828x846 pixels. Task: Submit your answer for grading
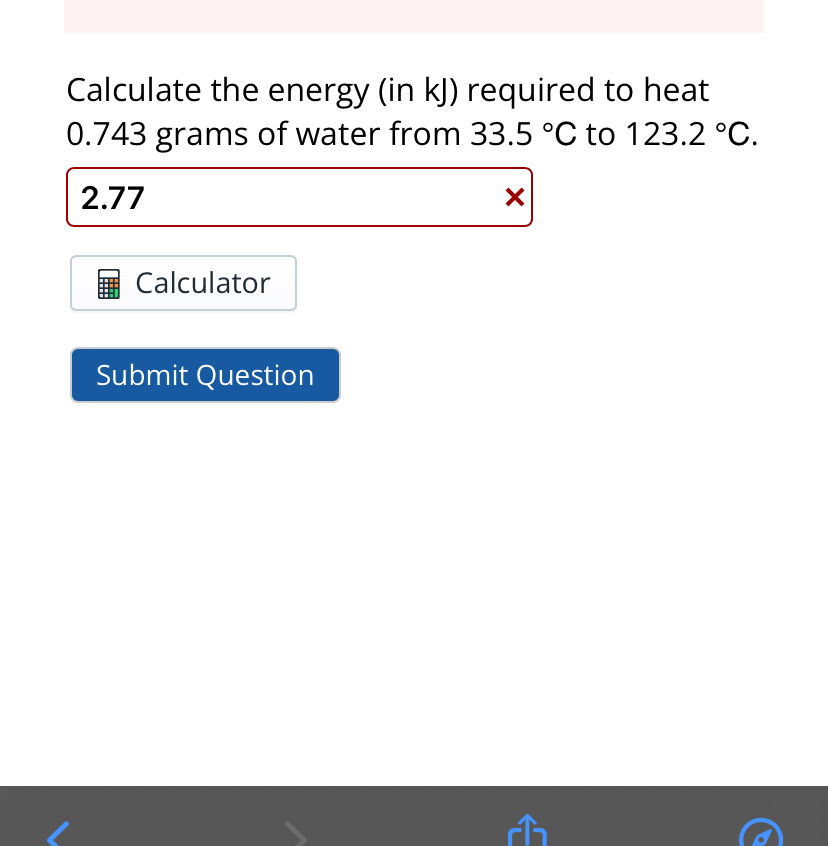tap(205, 375)
